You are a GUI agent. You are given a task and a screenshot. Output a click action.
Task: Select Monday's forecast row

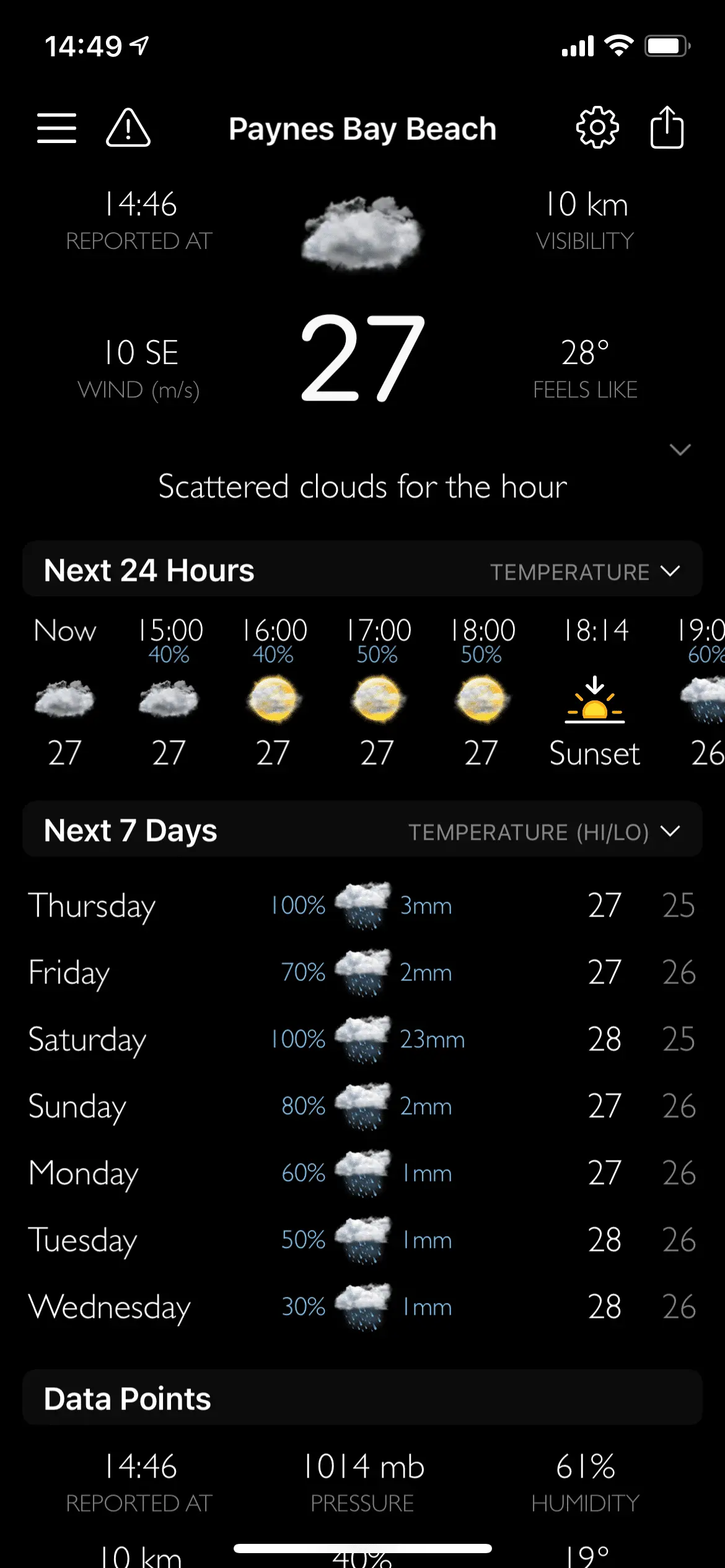click(362, 1173)
